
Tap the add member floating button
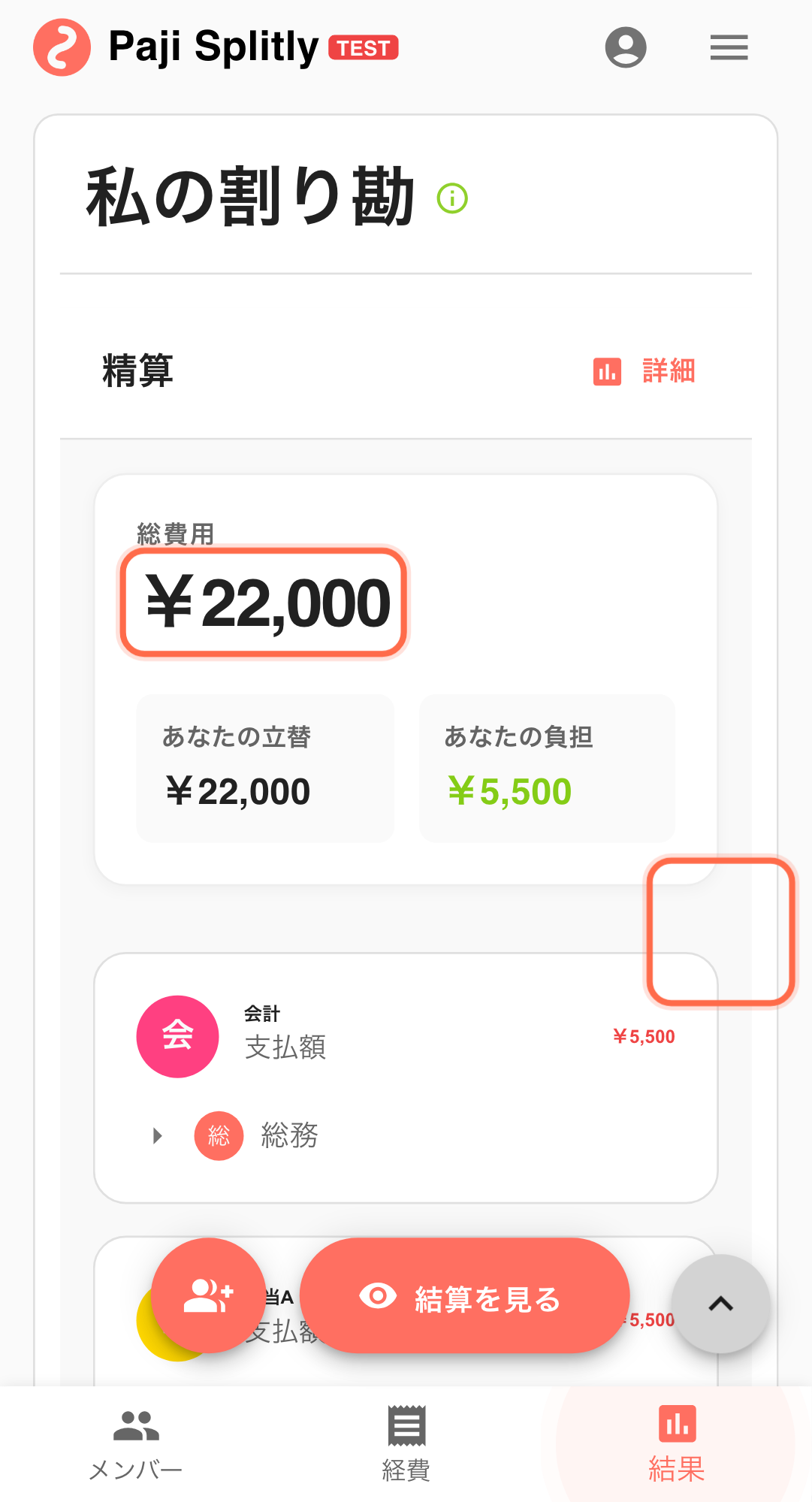(x=208, y=1295)
